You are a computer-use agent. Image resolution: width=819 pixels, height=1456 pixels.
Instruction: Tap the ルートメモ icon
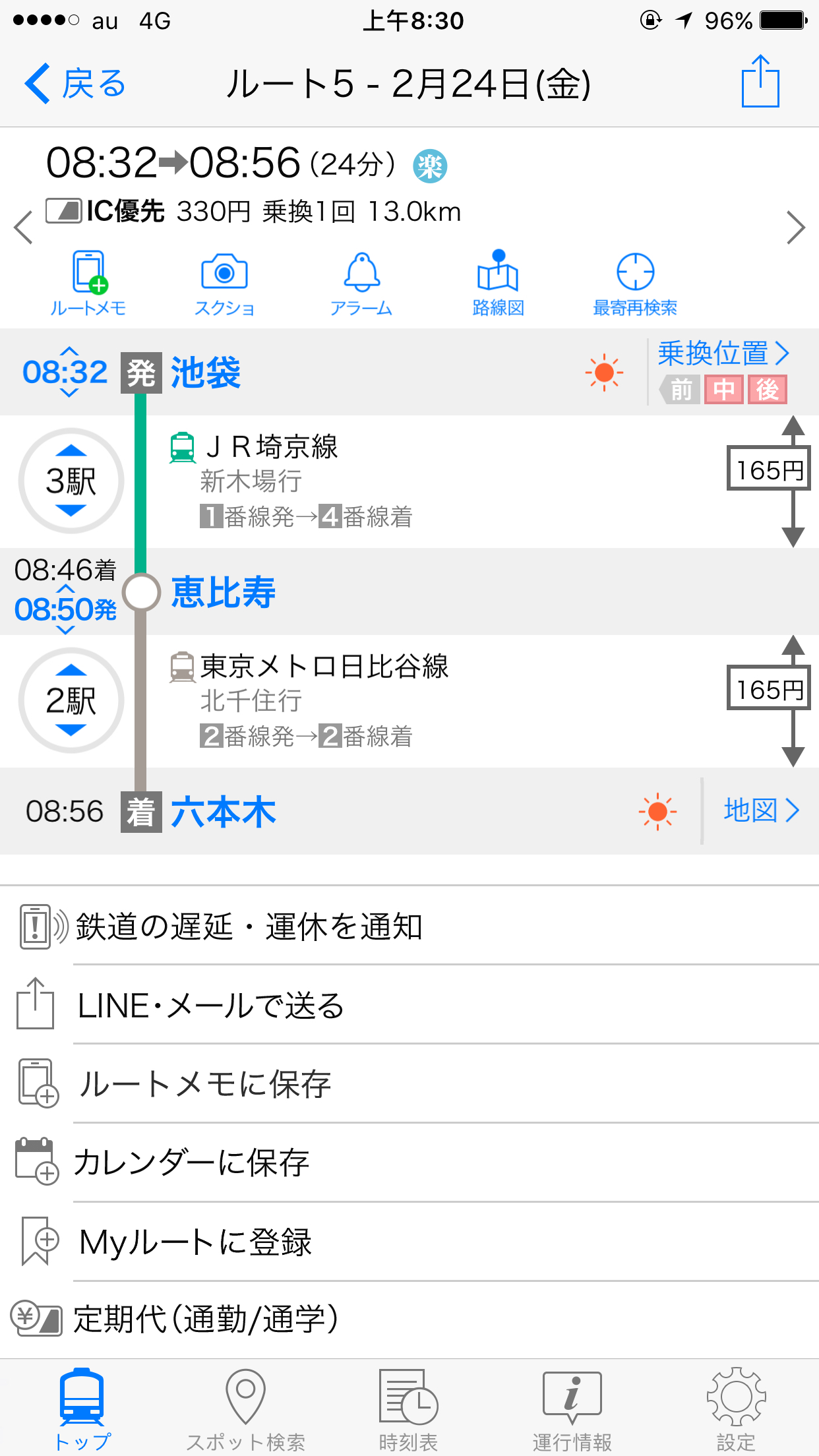point(88,284)
